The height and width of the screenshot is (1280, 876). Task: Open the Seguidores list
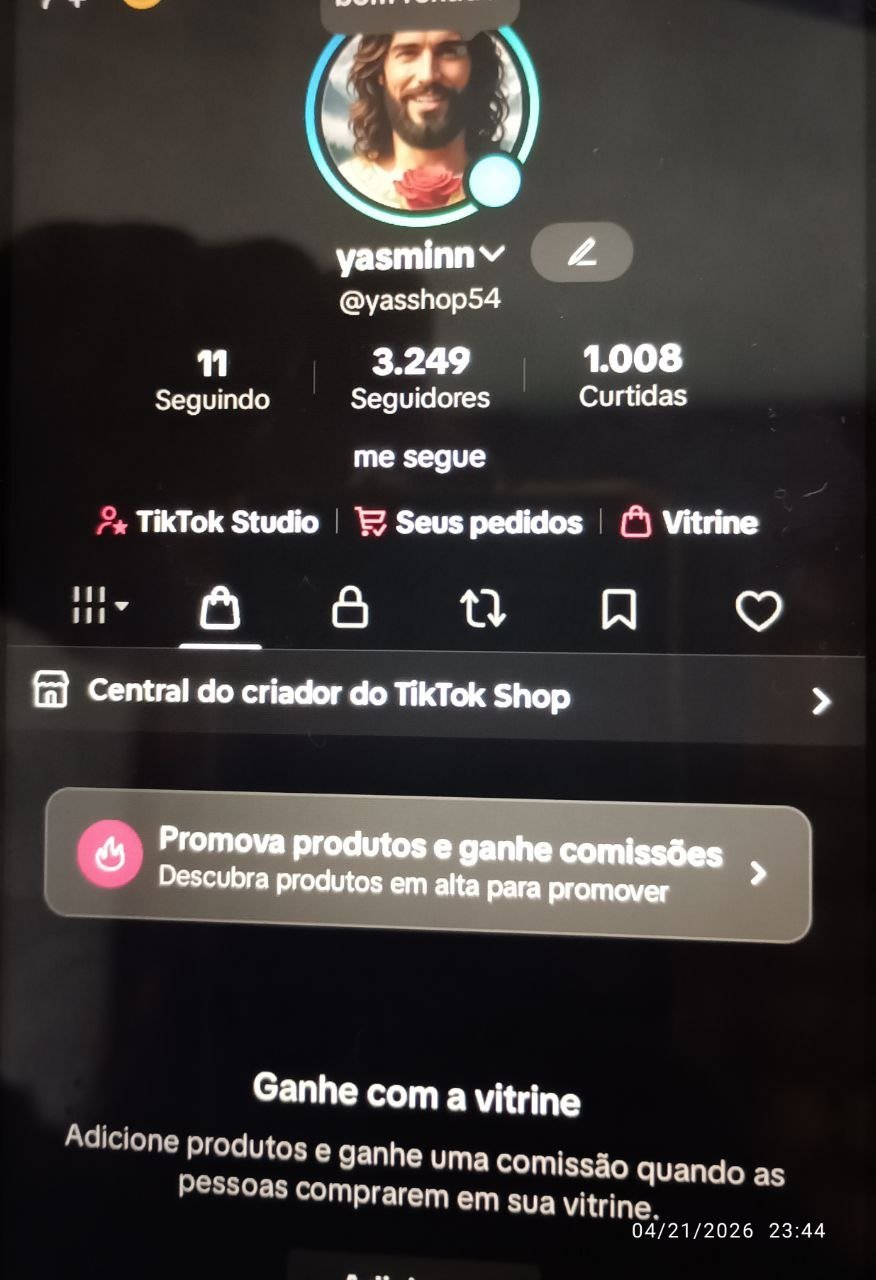click(x=420, y=379)
